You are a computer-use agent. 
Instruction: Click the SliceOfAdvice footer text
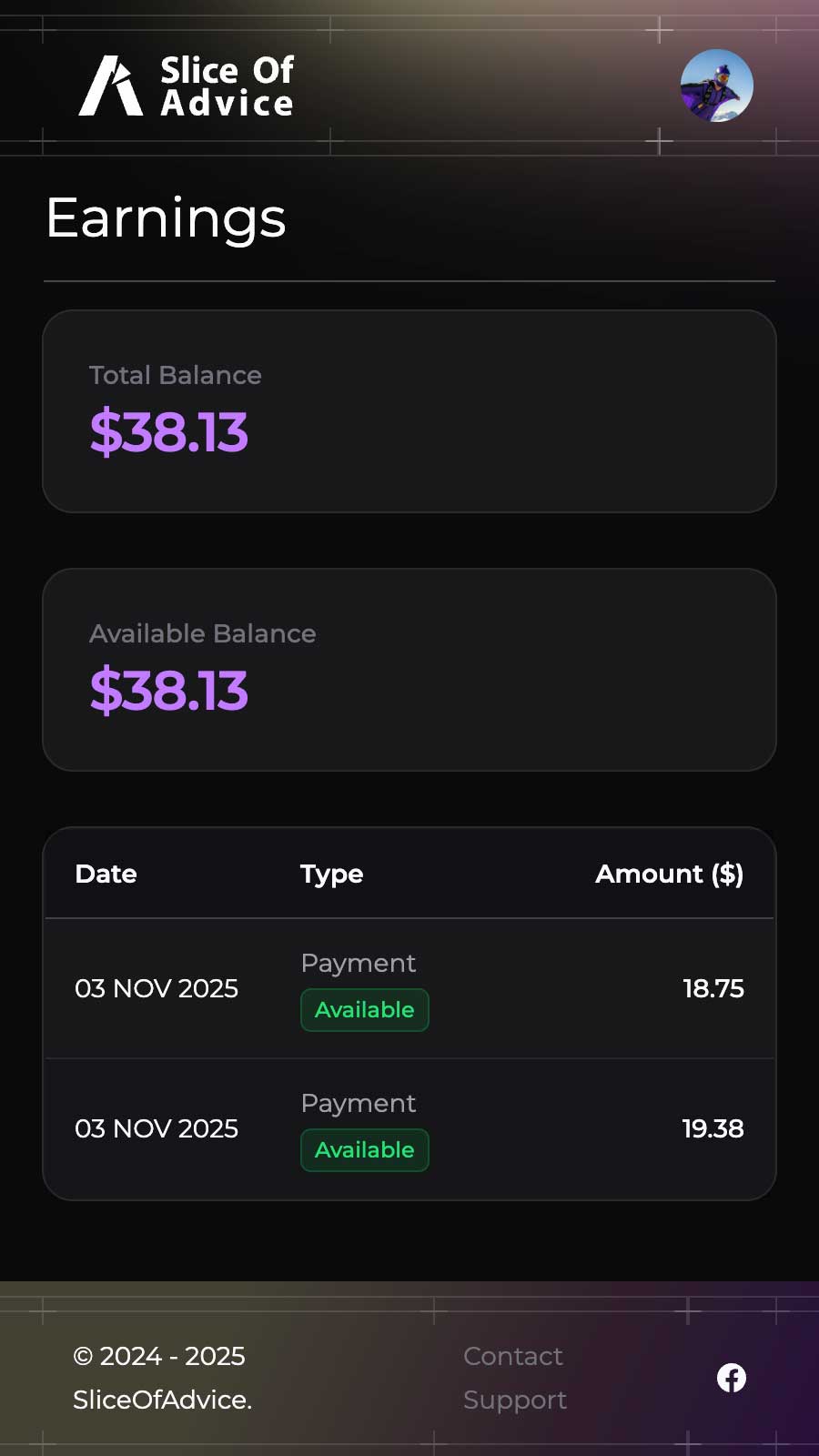pos(162,1400)
